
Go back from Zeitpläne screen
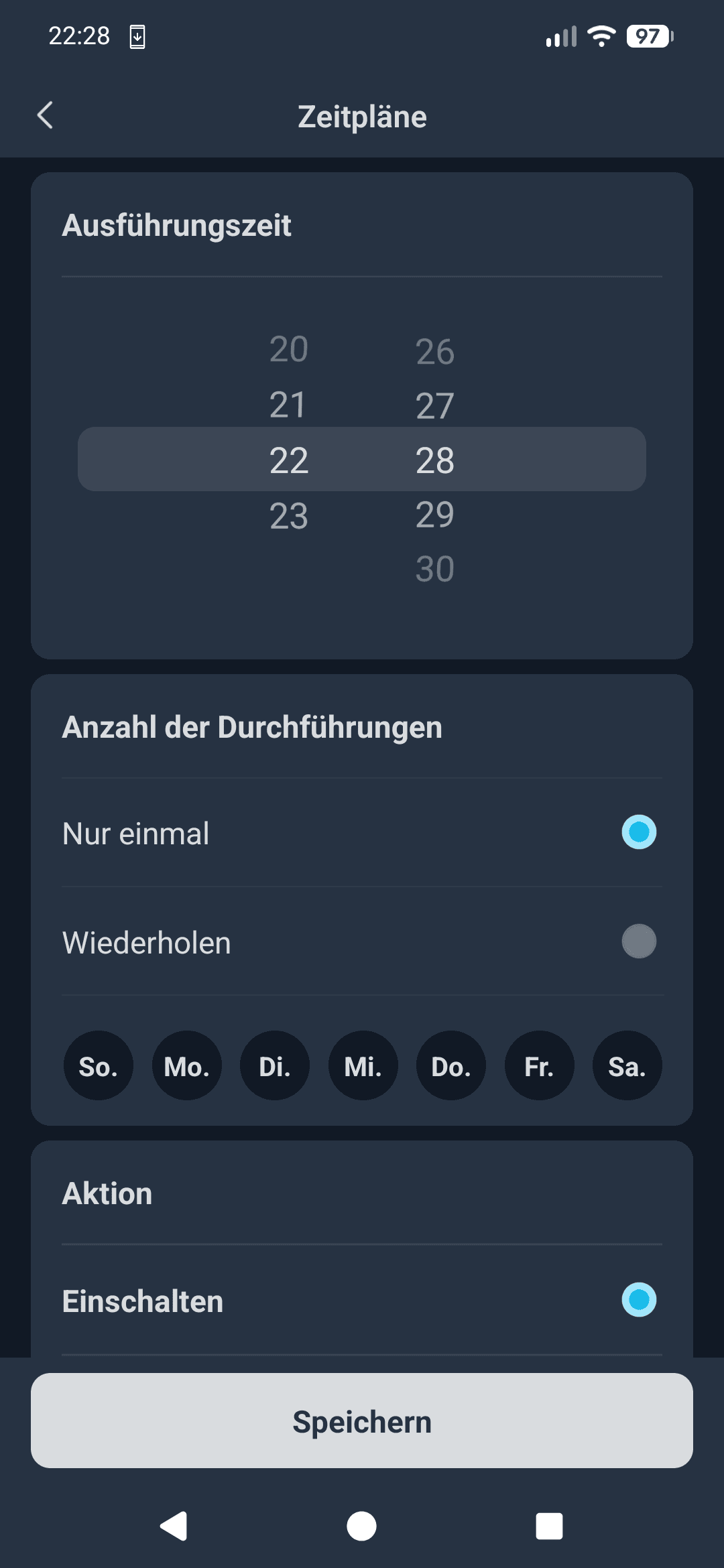pyautogui.click(x=45, y=115)
